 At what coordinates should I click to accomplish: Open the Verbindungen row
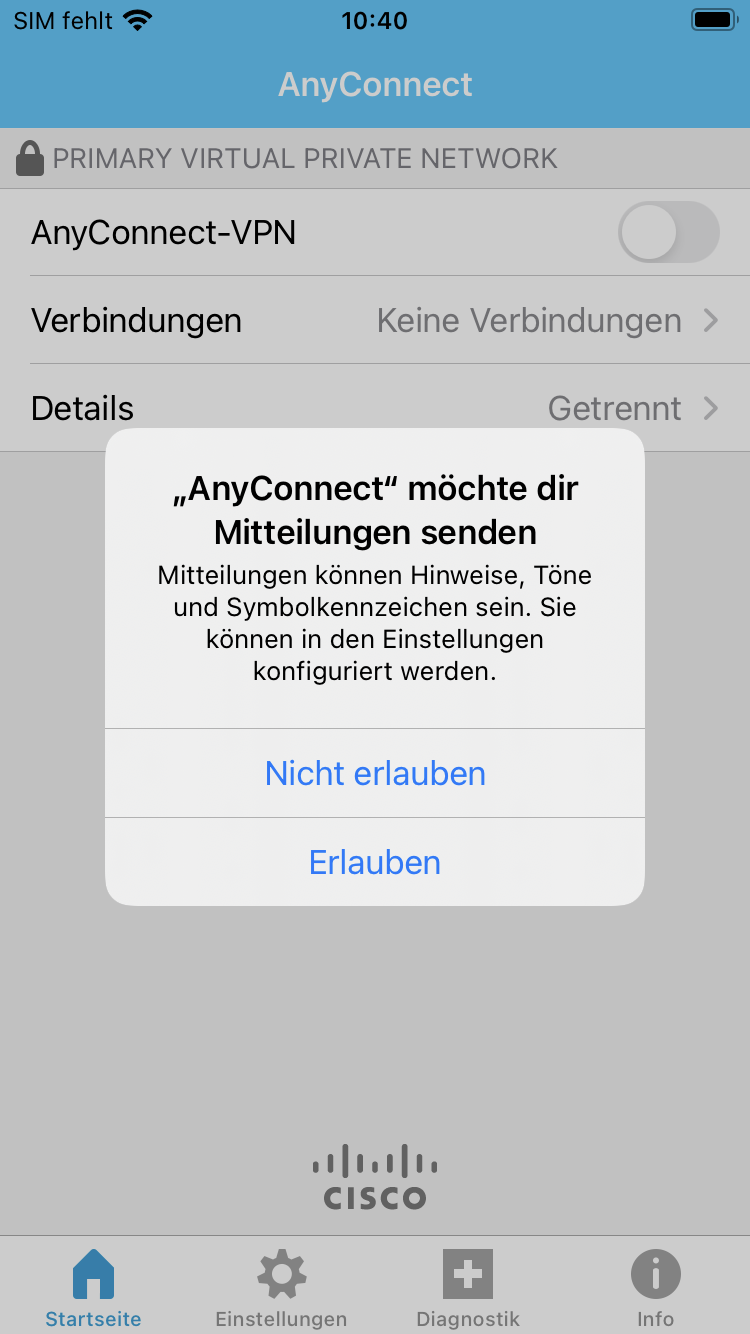(375, 320)
